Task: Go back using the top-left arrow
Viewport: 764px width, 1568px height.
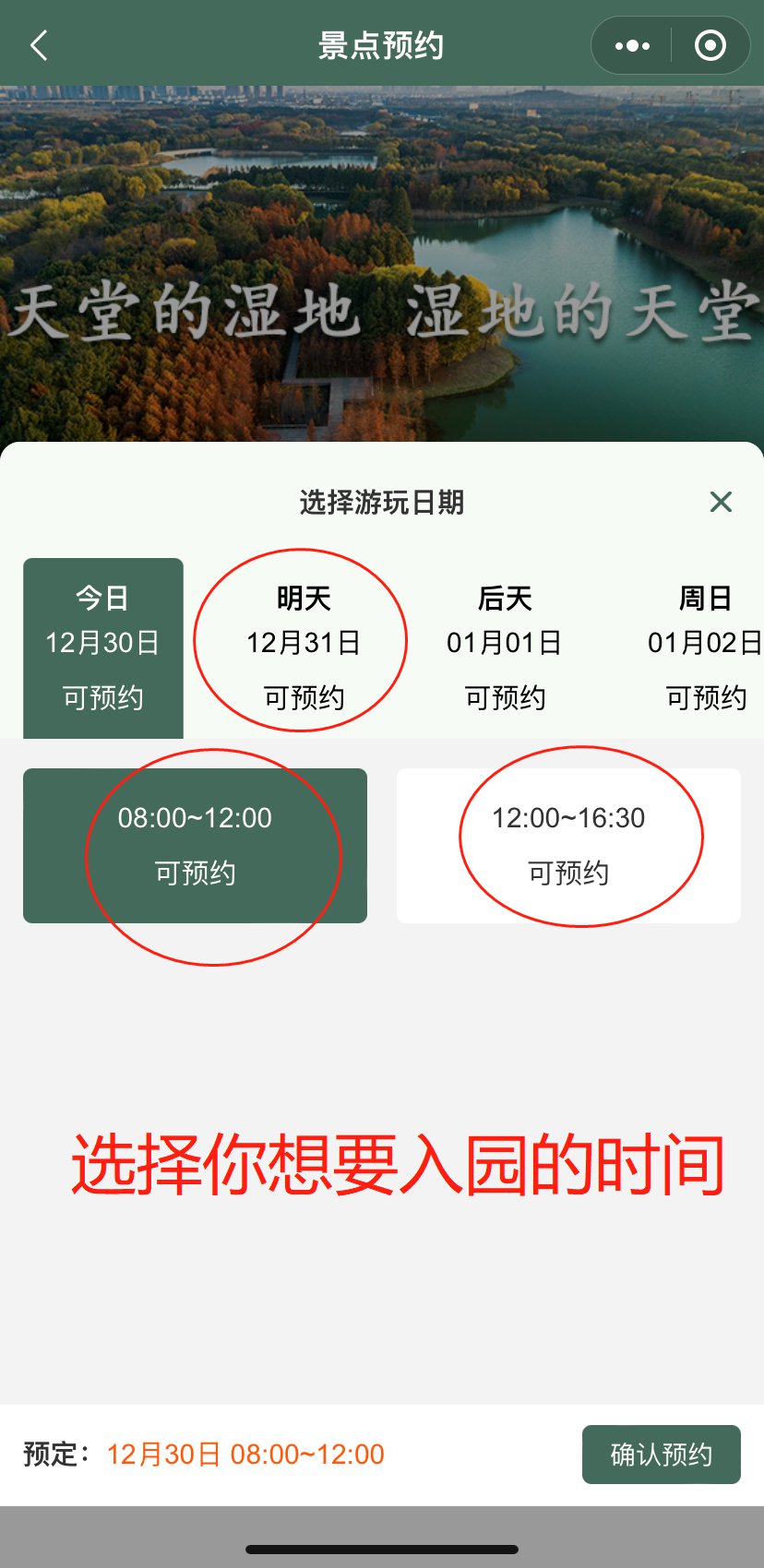Action: pos(39,45)
